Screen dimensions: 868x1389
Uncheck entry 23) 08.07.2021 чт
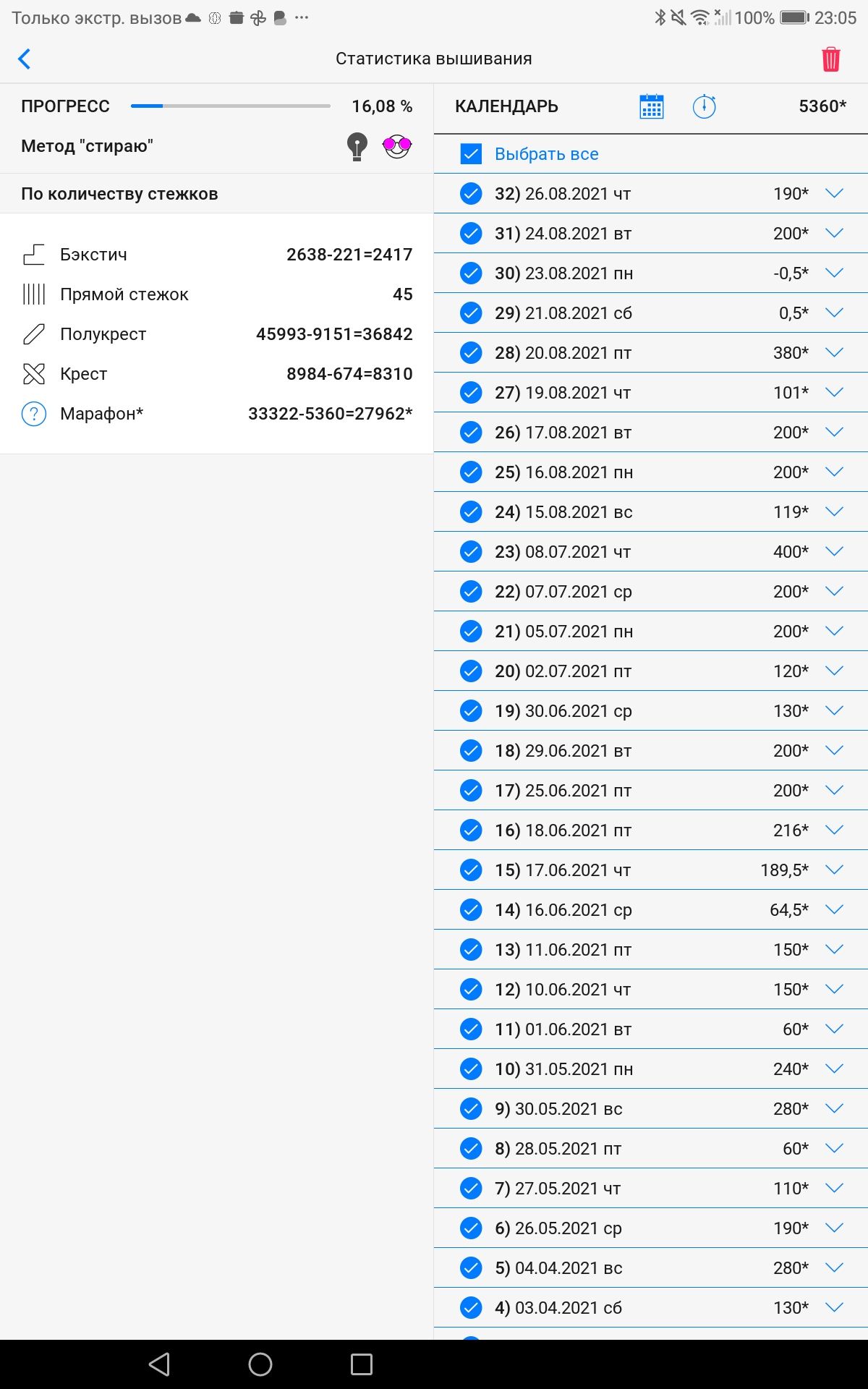click(471, 552)
